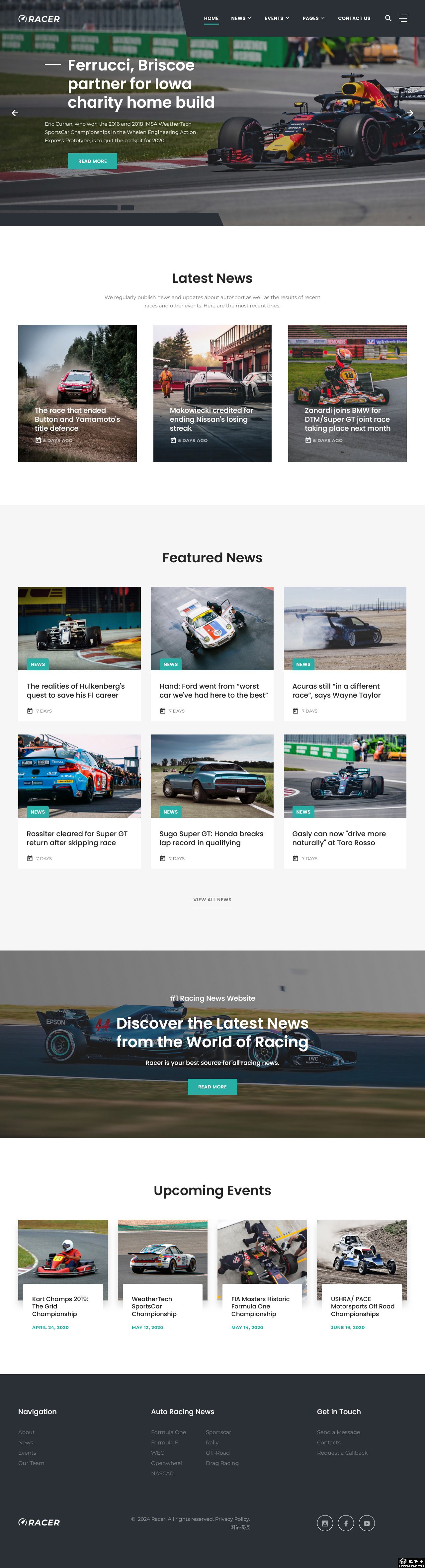
Task: Open Send a Message footer link
Action: click(x=338, y=1432)
